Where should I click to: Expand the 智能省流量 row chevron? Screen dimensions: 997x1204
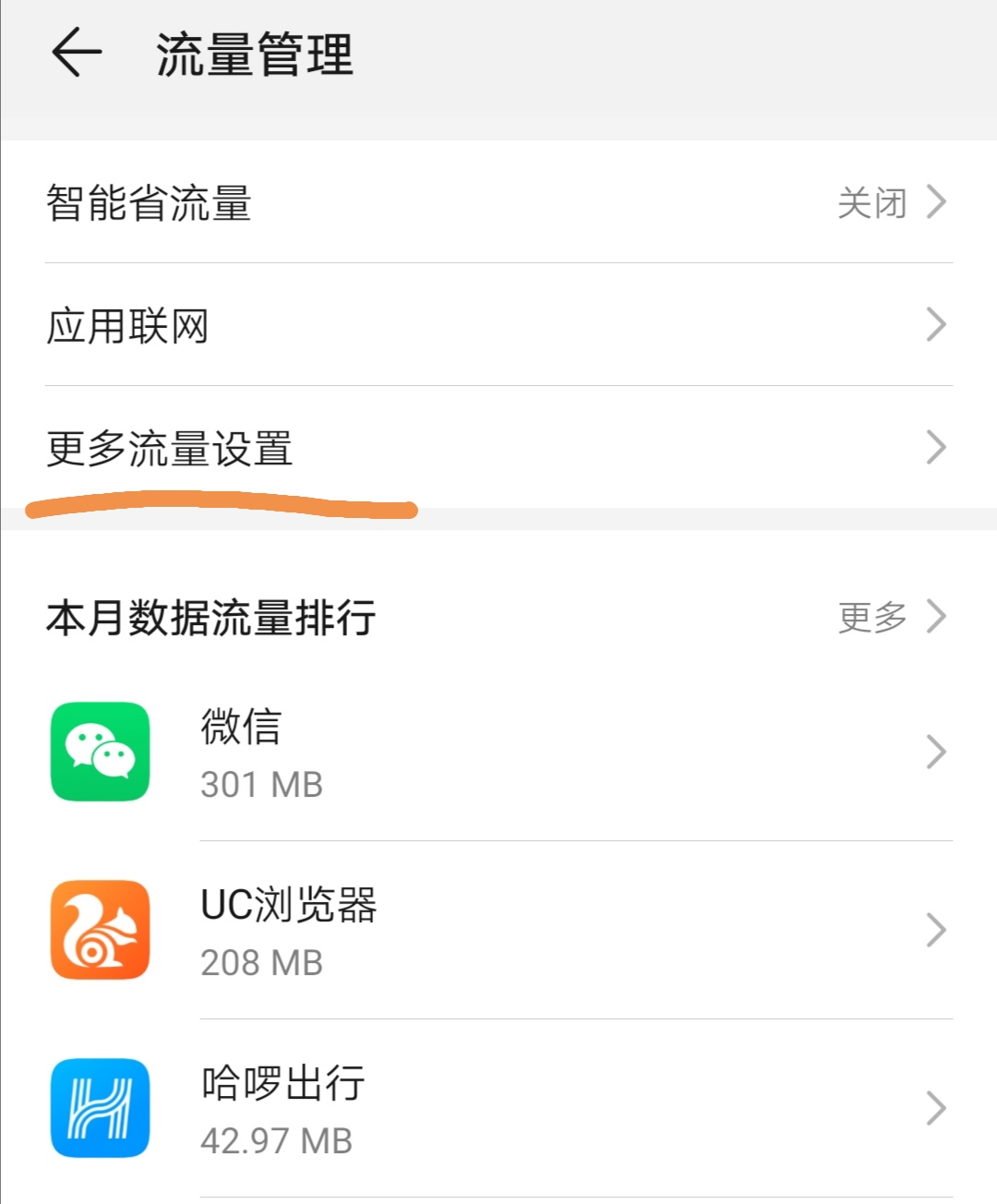click(936, 201)
